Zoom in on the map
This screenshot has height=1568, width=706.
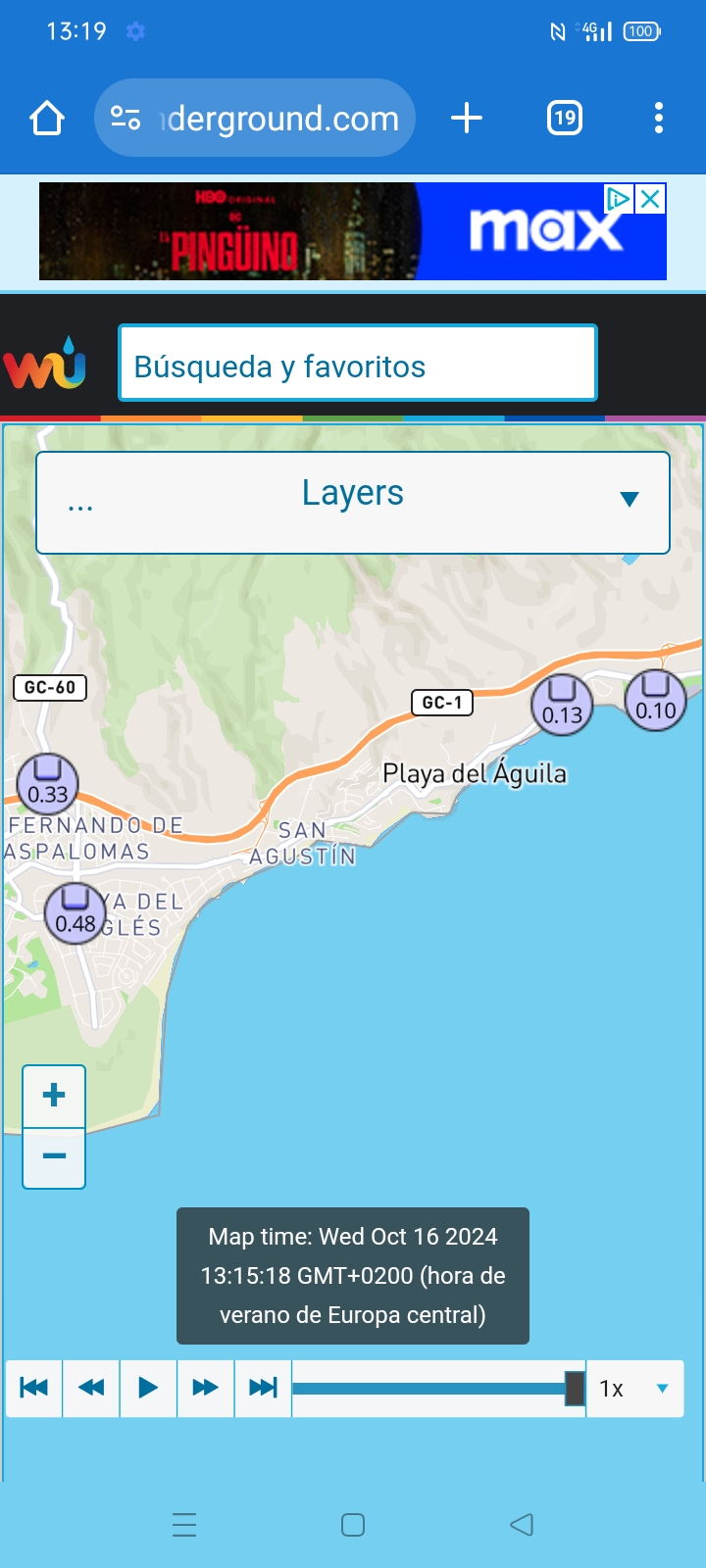point(54,1096)
